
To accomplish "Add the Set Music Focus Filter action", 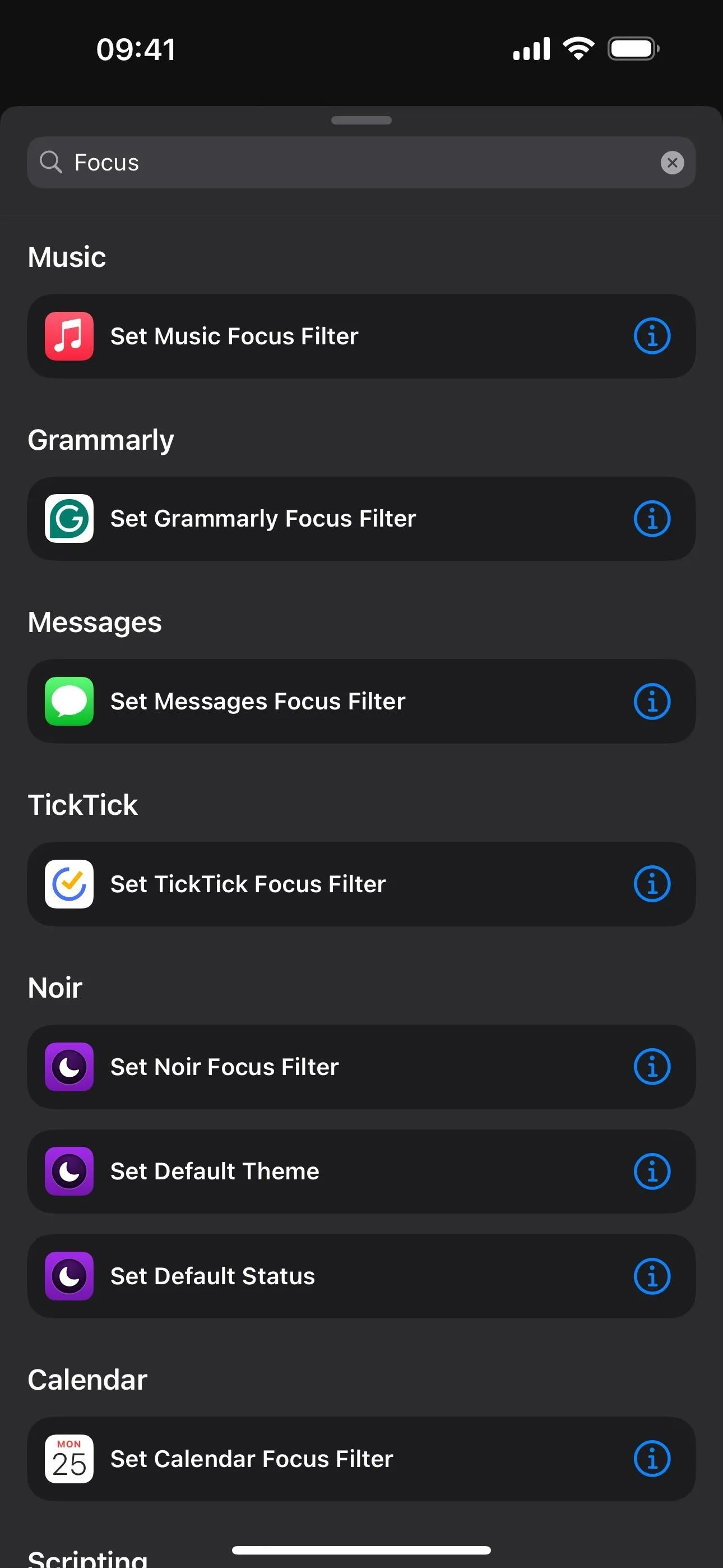I will coord(361,336).
